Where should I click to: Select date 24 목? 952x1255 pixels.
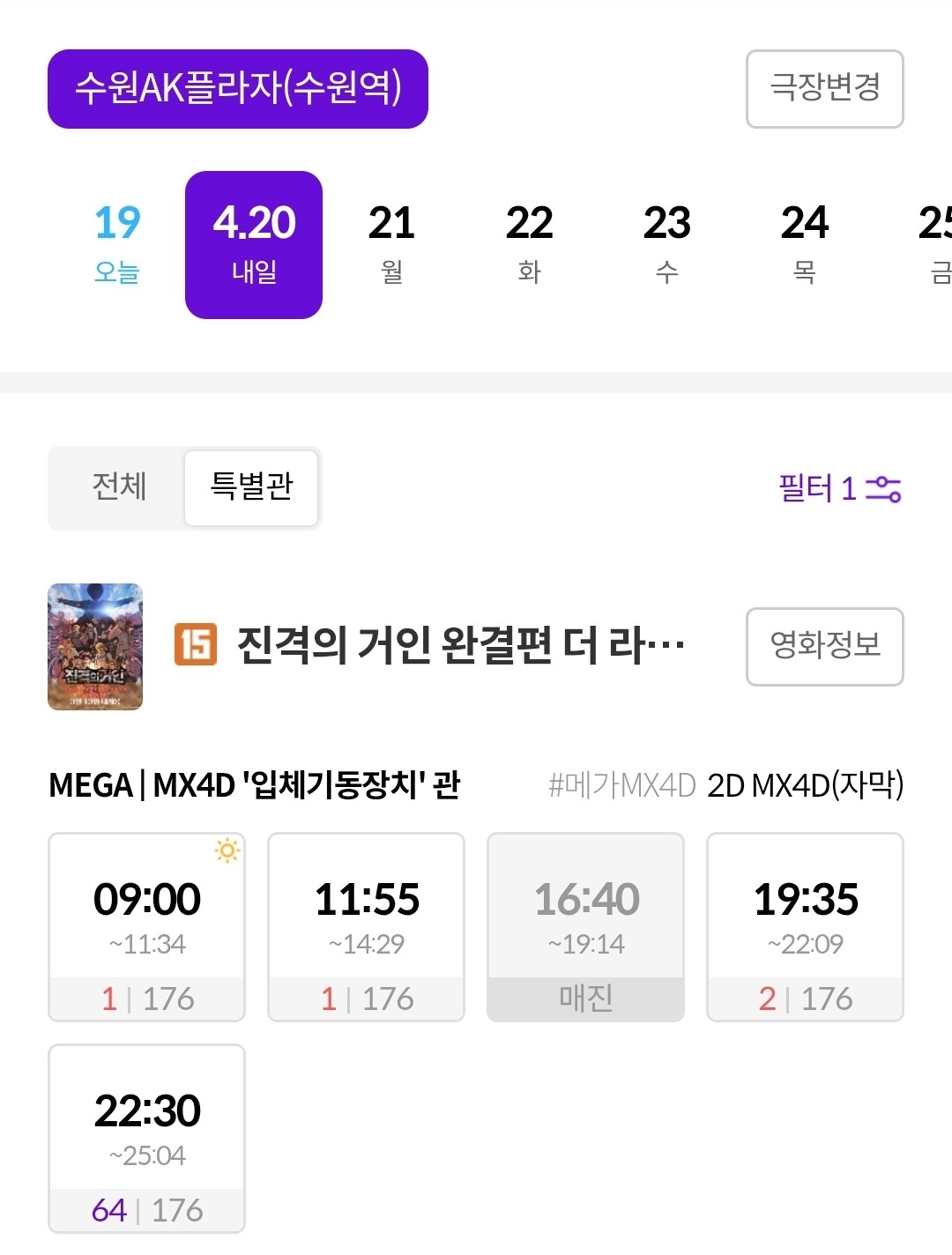pyautogui.click(x=805, y=244)
